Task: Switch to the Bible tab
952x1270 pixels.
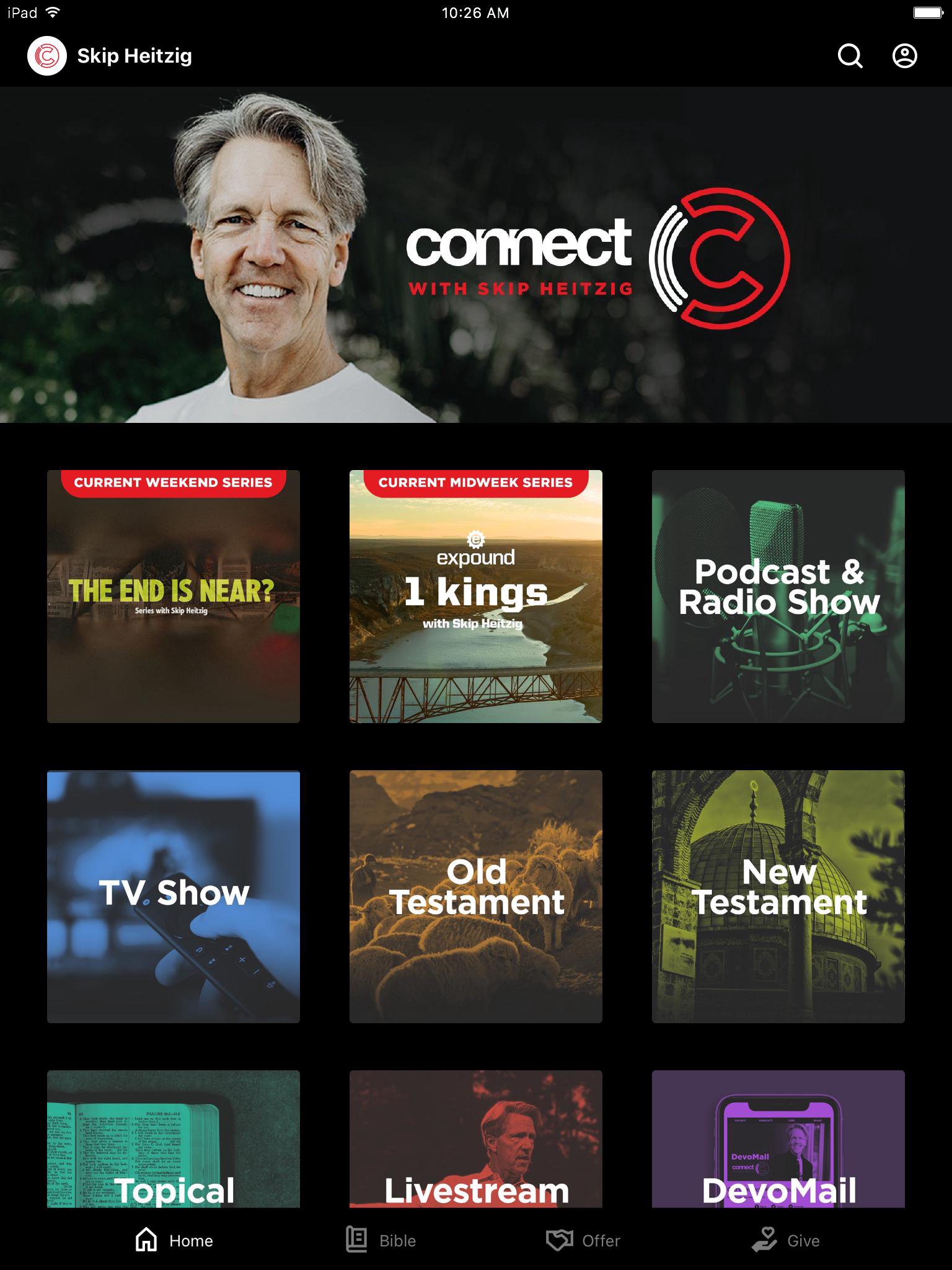Action: pyautogui.click(x=381, y=1240)
